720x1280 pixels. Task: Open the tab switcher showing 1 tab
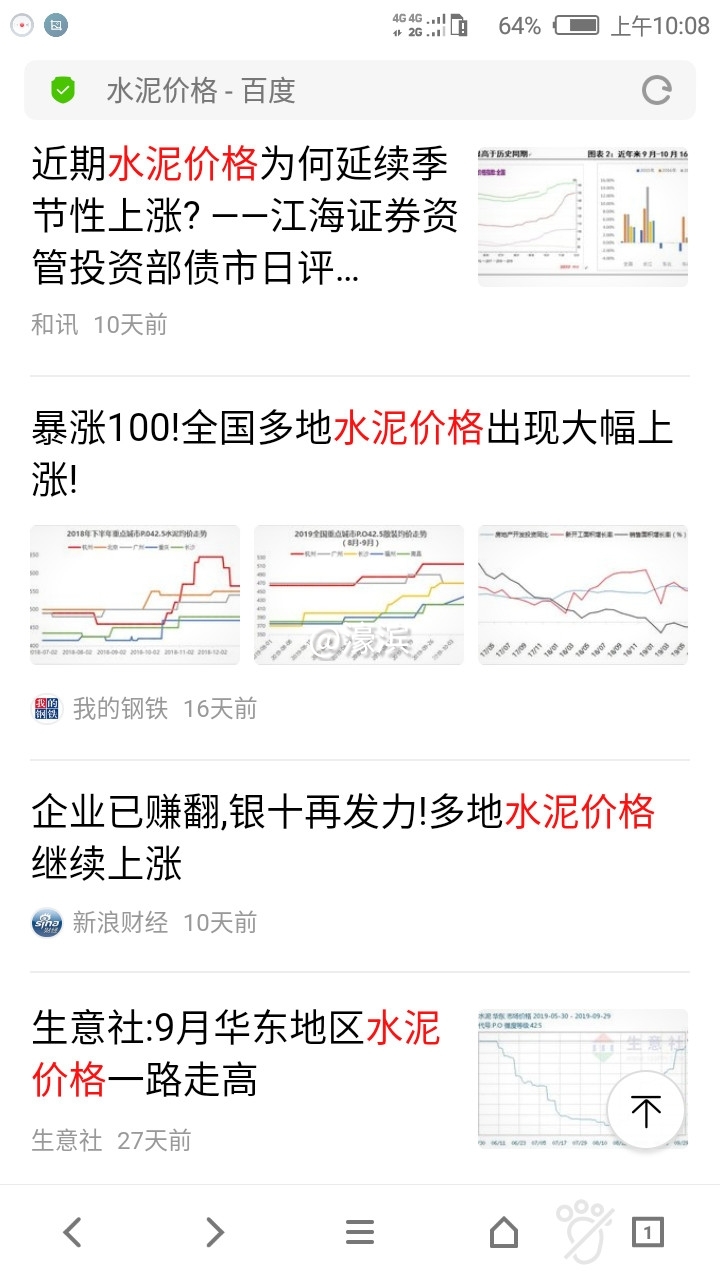[x=648, y=1232]
